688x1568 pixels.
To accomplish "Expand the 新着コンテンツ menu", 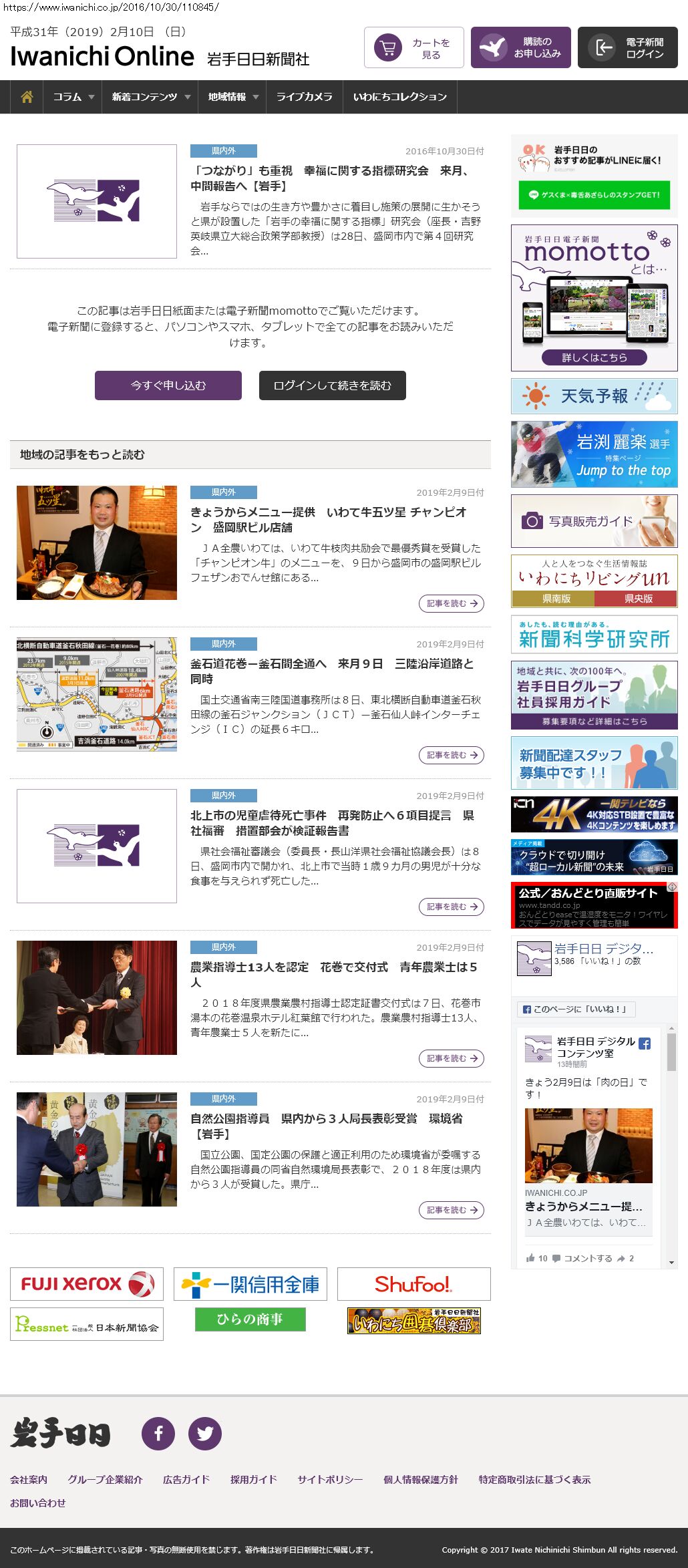I will [x=150, y=97].
